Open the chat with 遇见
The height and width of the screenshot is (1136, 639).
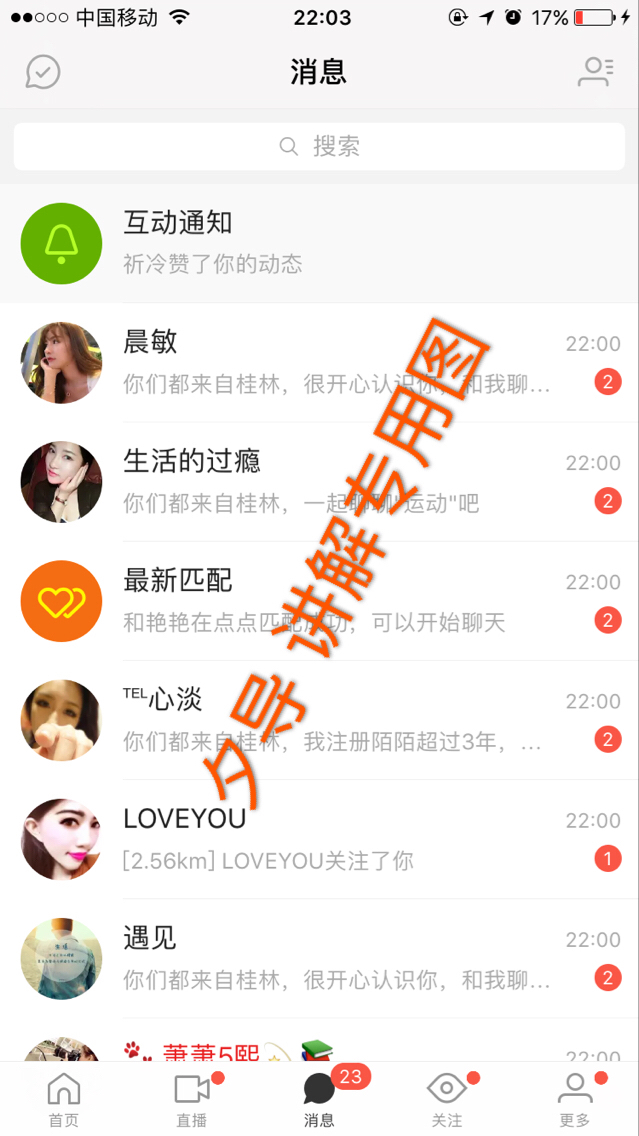click(319, 958)
